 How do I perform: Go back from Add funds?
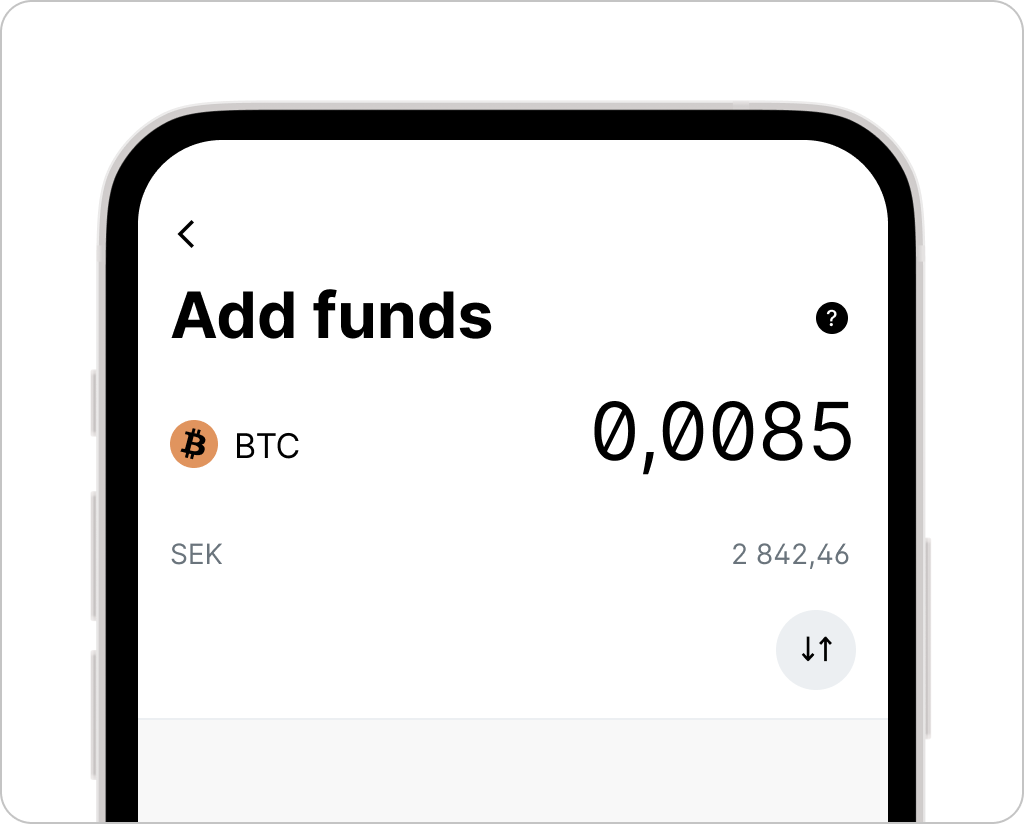tap(186, 234)
